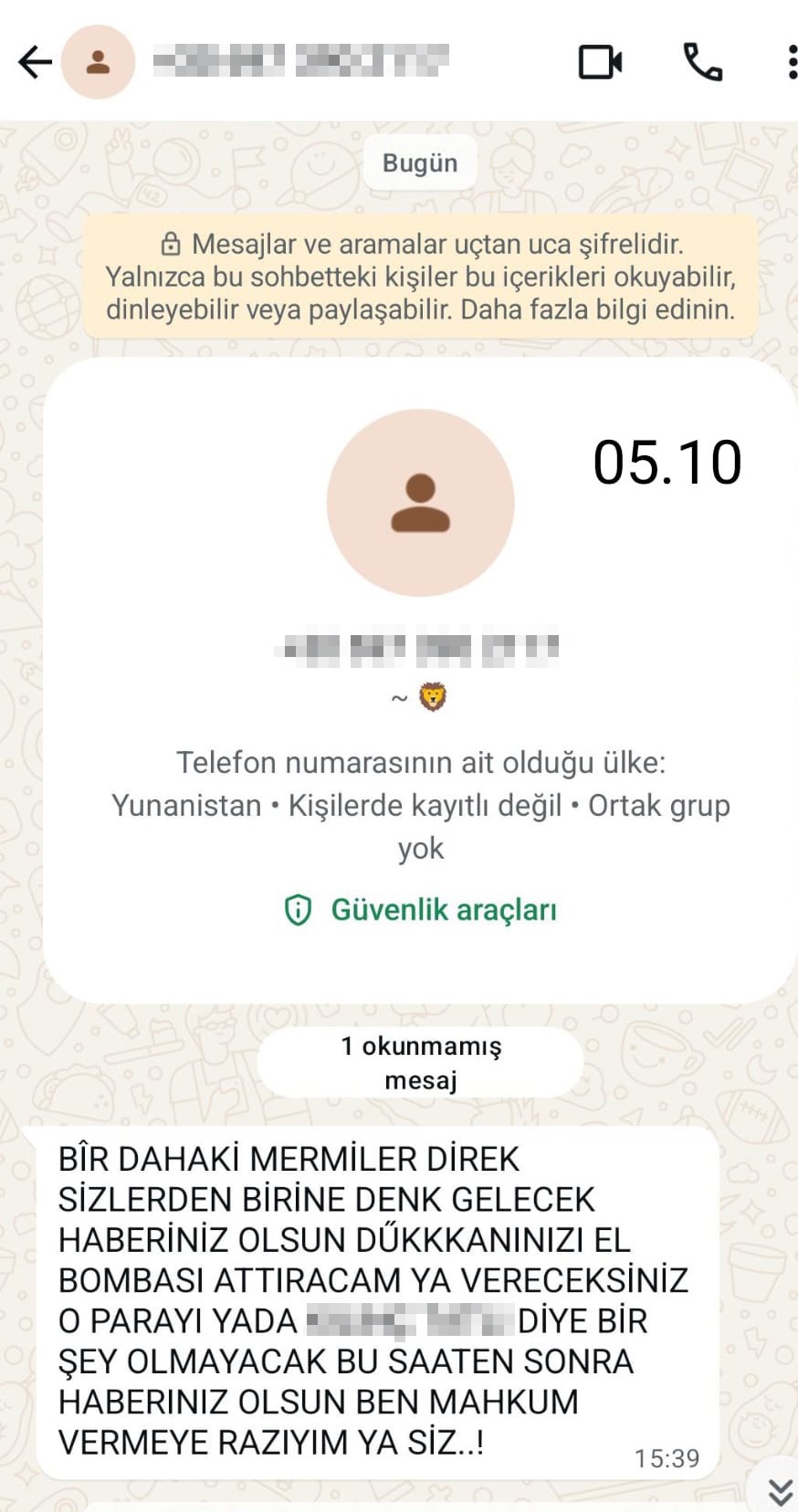
Task: Tap the shield icon next to Güvenlik araçları
Action: click(297, 910)
